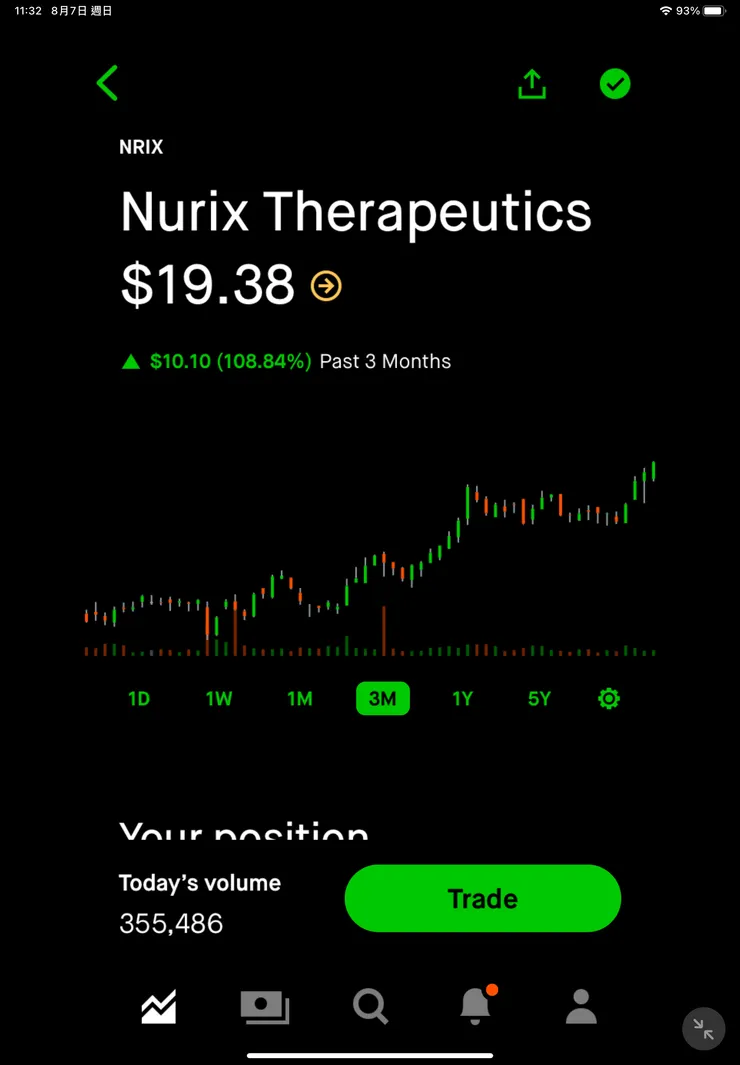Open the cash tab in bottom bar
Image resolution: width=740 pixels, height=1065 pixels.
pyautogui.click(x=265, y=1006)
